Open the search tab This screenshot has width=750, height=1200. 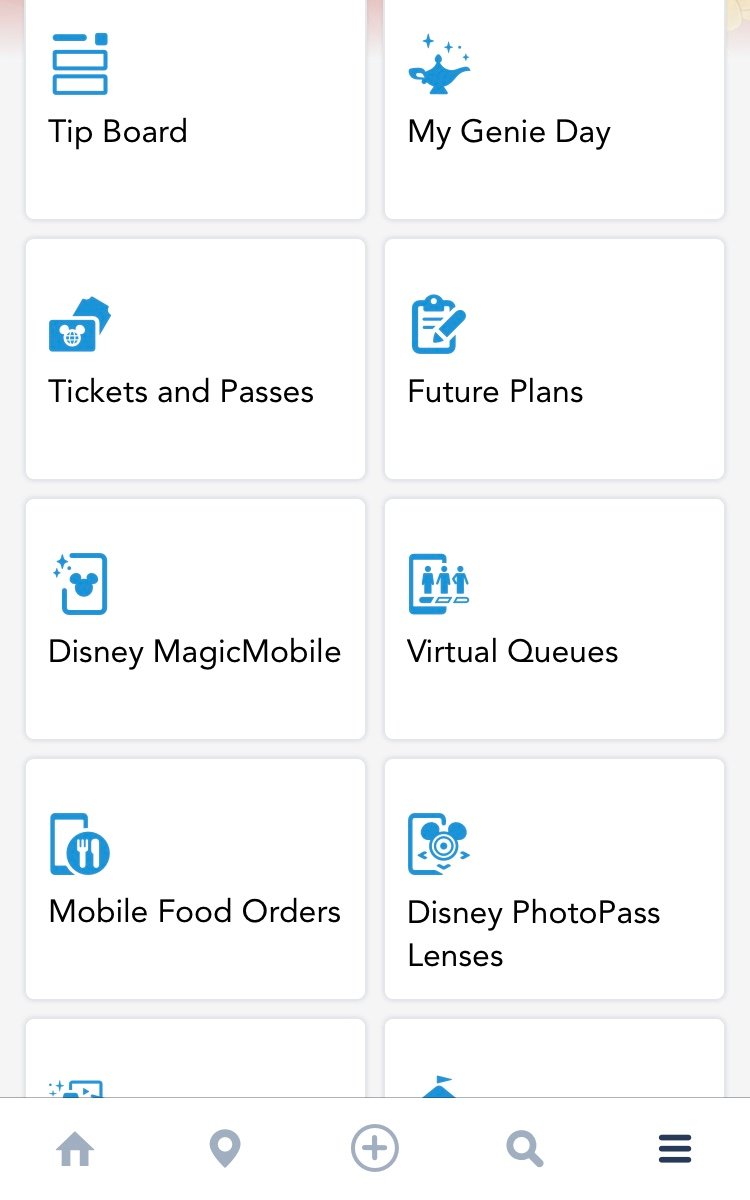[525, 1149]
